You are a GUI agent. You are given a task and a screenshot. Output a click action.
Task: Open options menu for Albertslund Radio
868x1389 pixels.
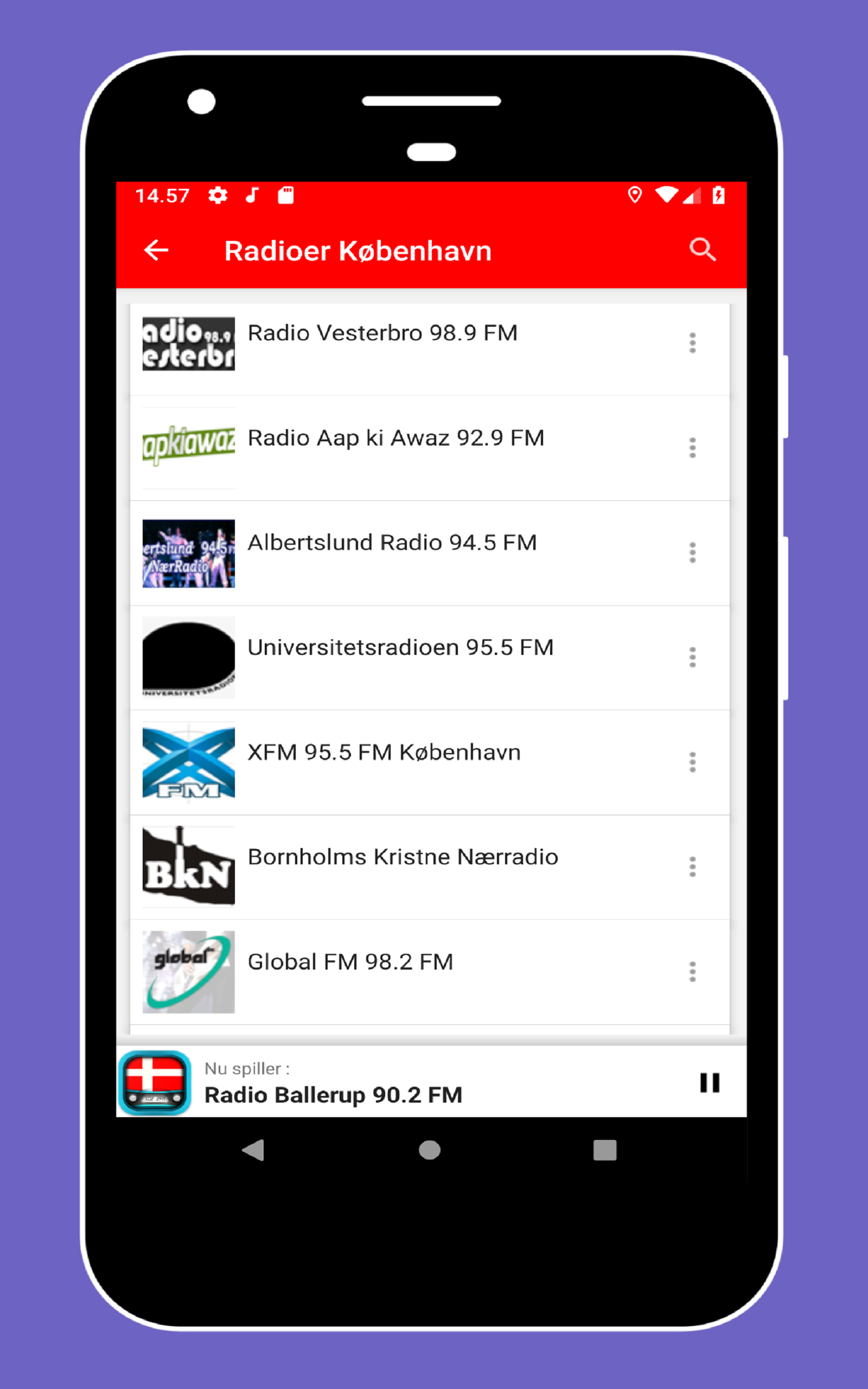pos(692,552)
